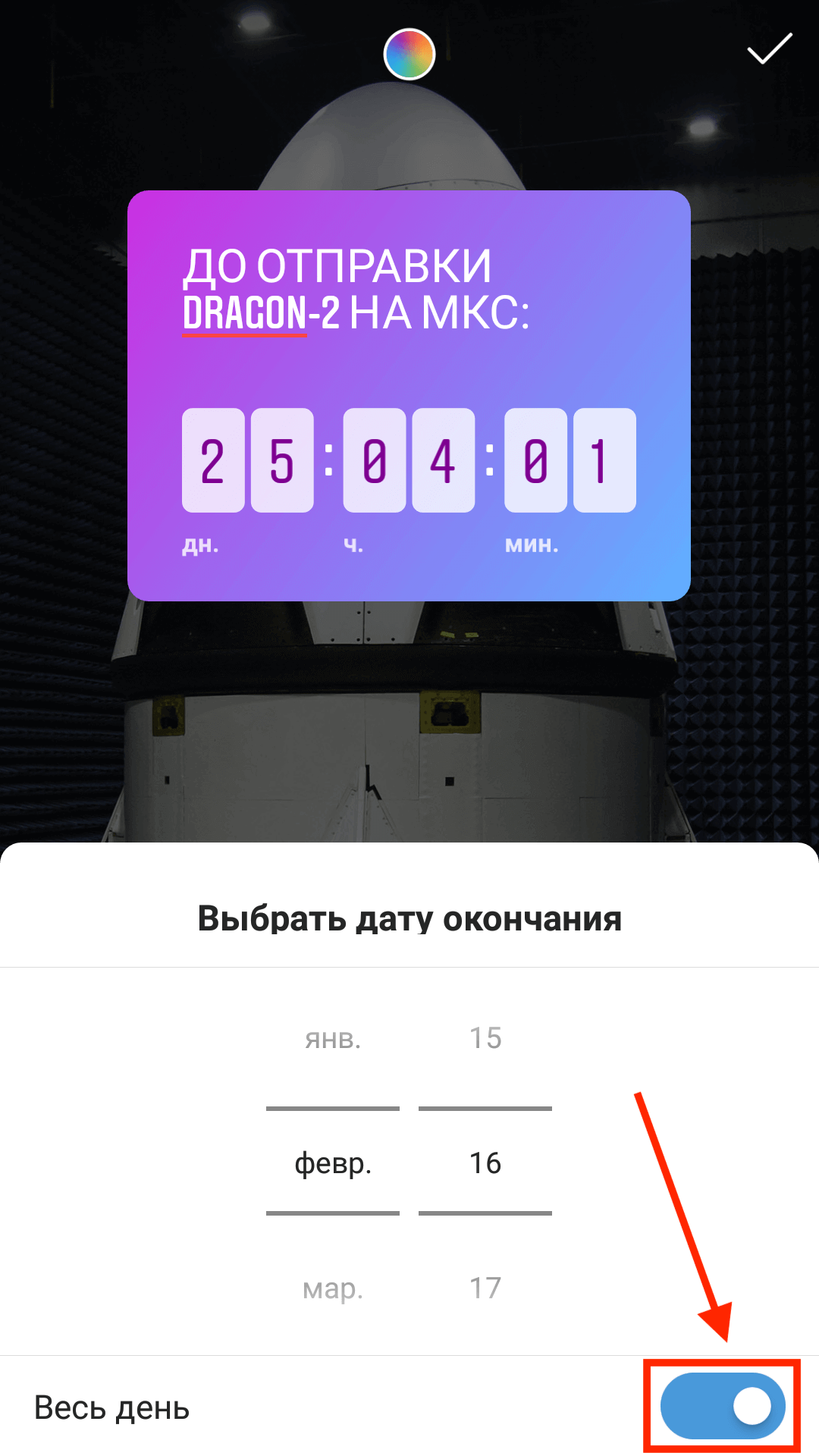Pick day 17 in the date picker
This screenshot has height=1456, width=819.
coord(485,1288)
